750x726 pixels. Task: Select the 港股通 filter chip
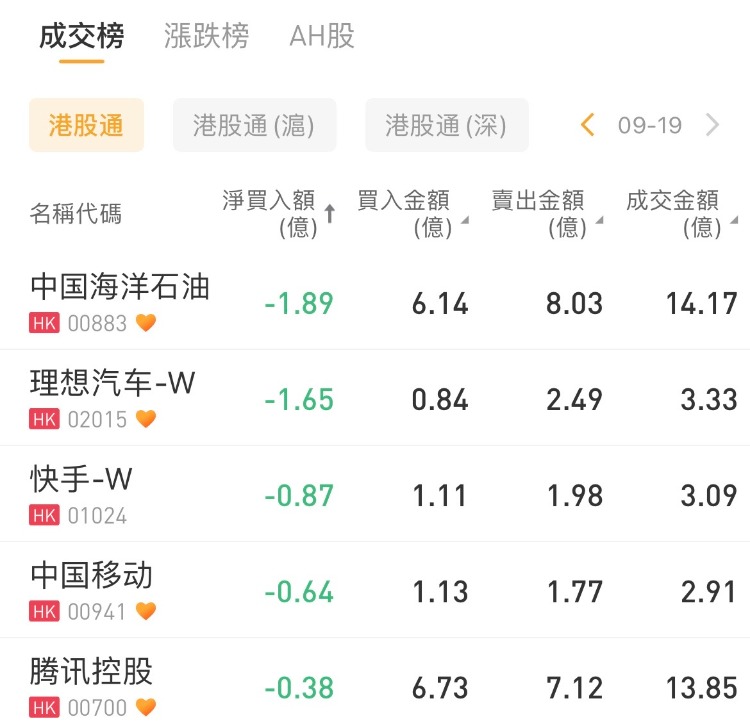click(x=86, y=126)
